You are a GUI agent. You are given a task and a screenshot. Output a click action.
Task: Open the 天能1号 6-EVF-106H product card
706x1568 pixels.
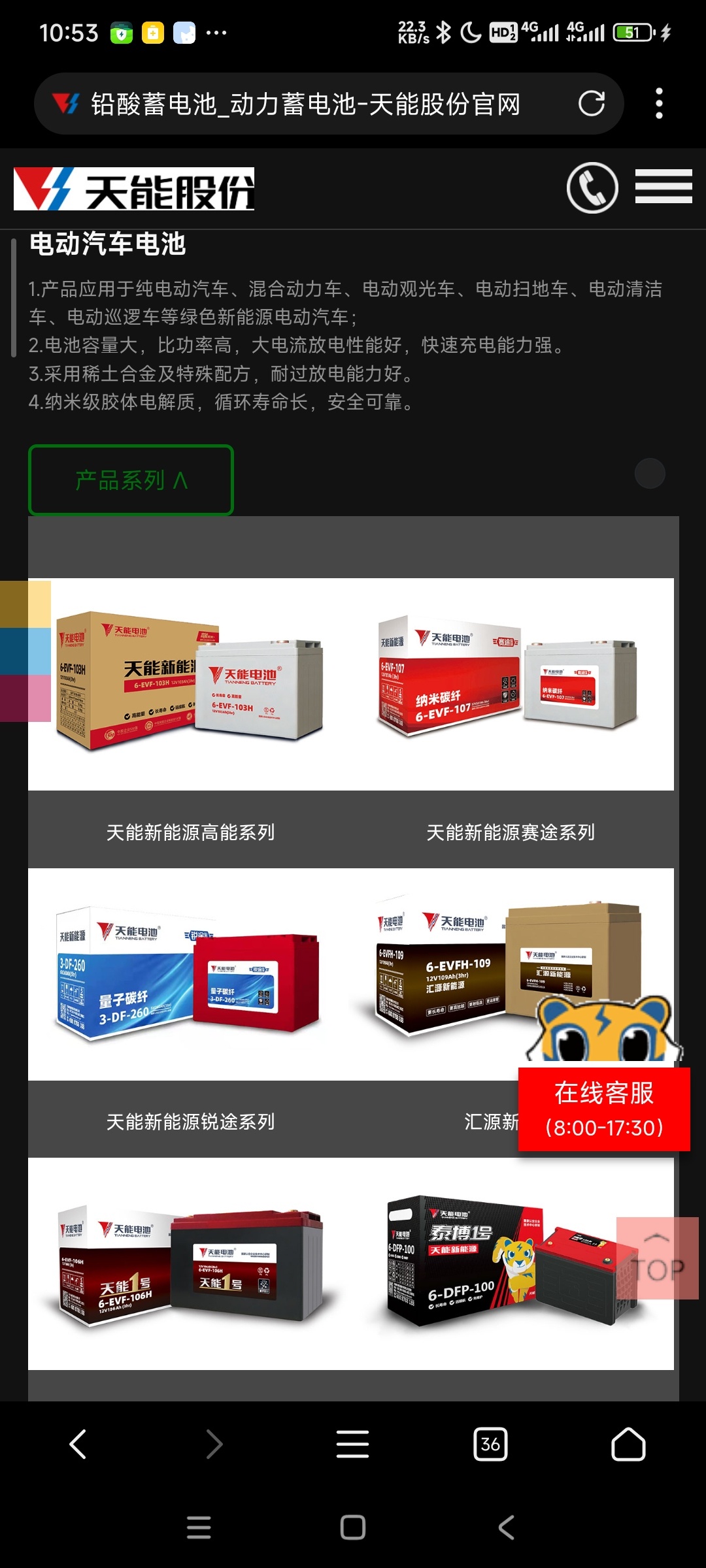click(190, 1264)
